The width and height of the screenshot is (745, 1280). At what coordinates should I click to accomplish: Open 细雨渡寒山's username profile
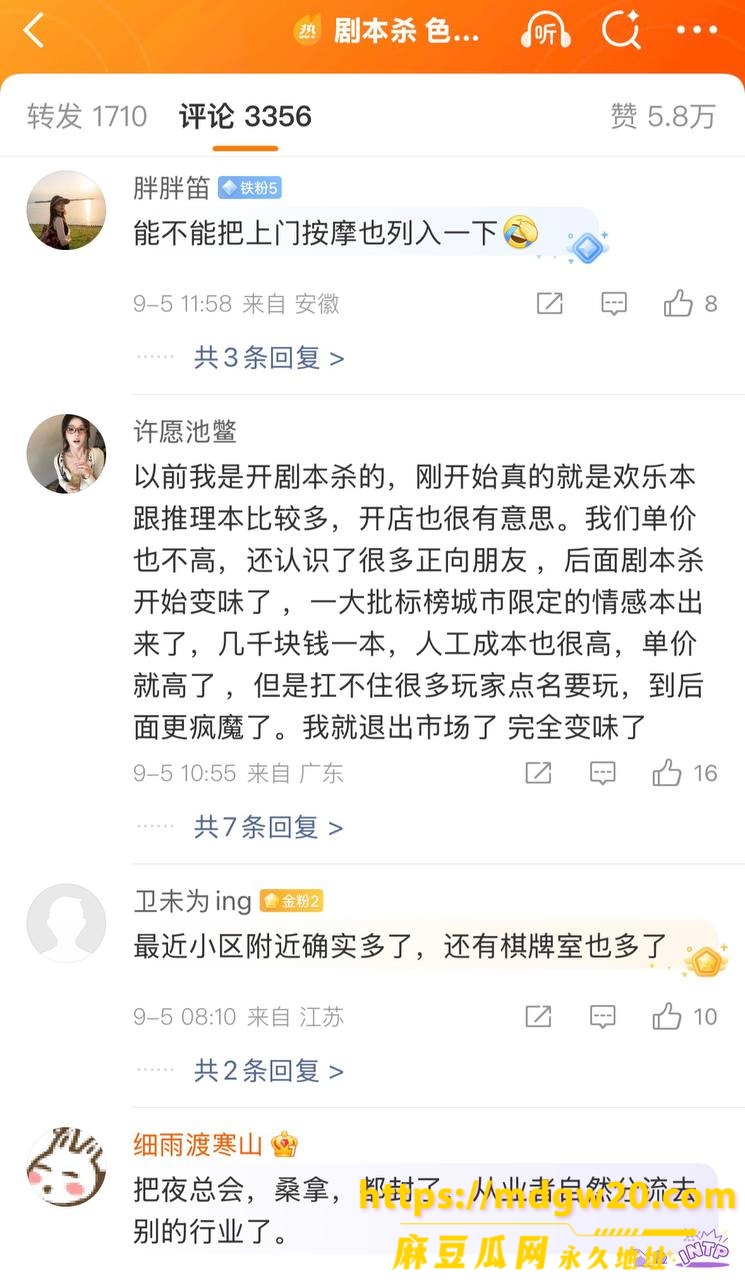(x=200, y=1144)
